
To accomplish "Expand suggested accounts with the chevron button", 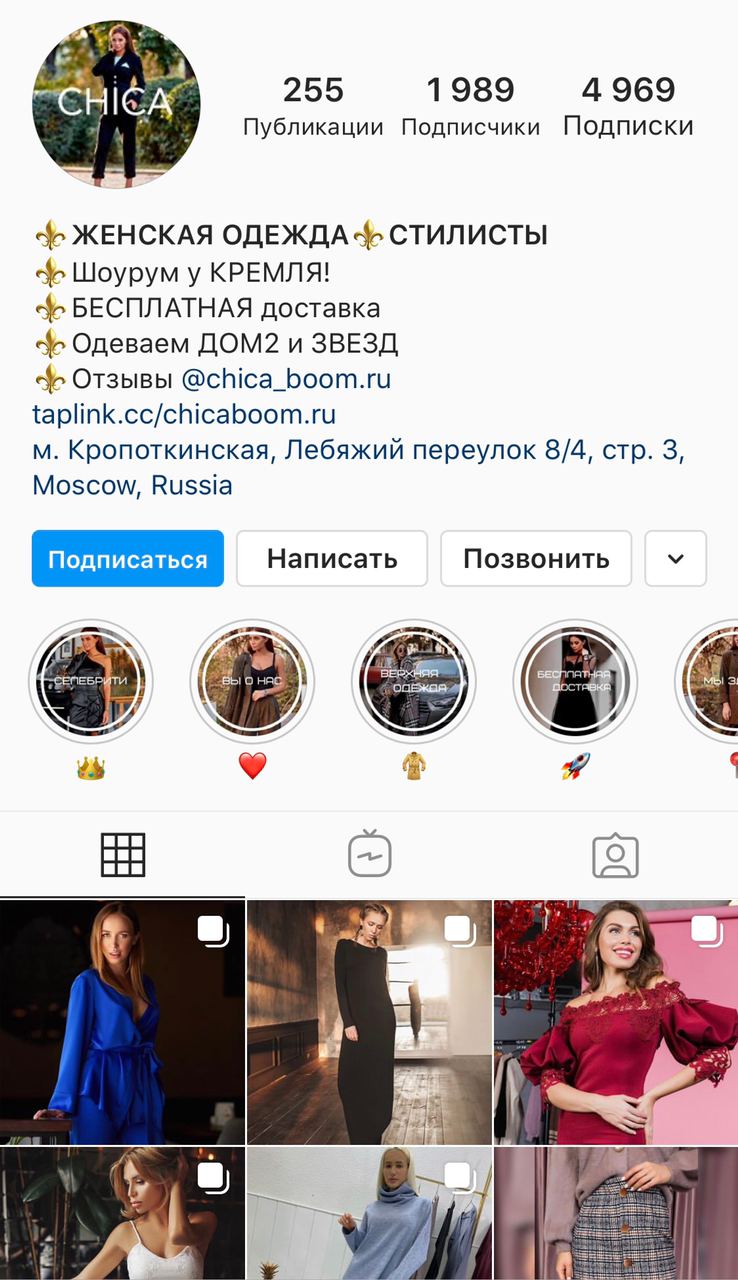I will pos(676,558).
